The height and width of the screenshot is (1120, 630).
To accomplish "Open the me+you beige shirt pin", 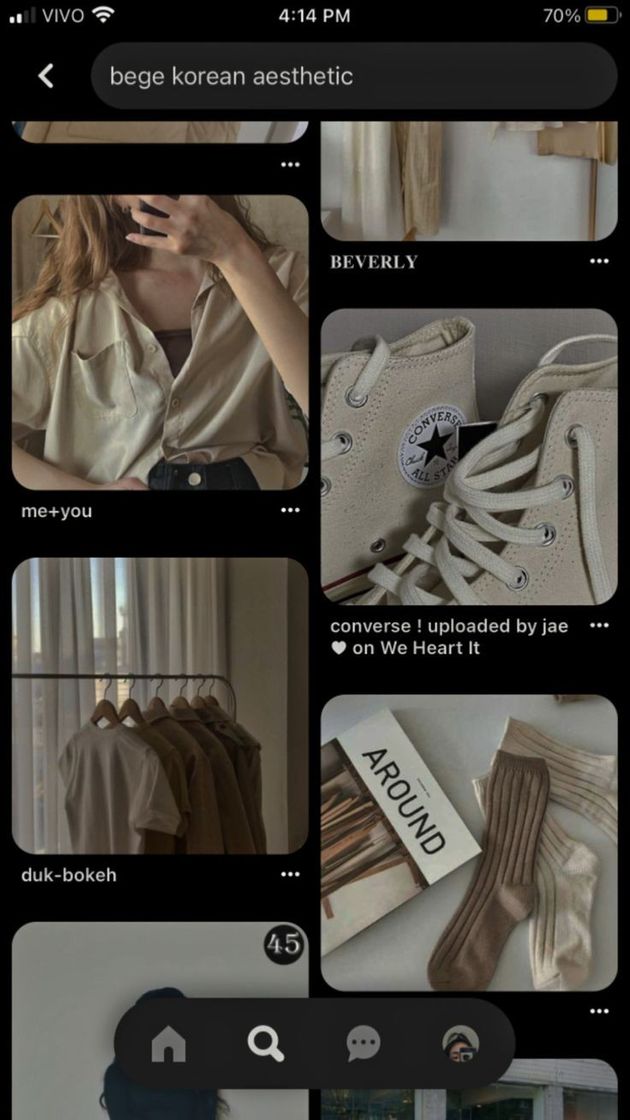I will pyautogui.click(x=160, y=342).
